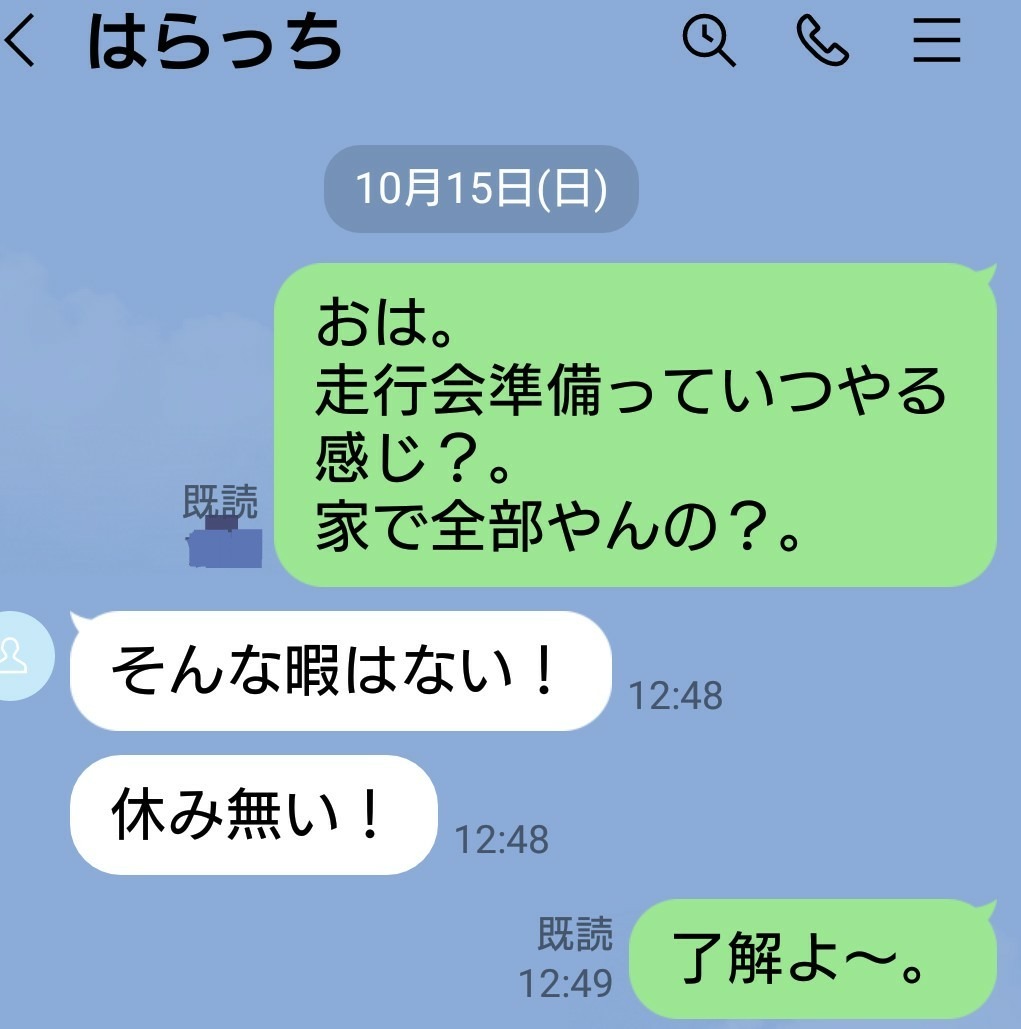
Task: Start a voice call with はらっち
Action: (x=822, y=43)
